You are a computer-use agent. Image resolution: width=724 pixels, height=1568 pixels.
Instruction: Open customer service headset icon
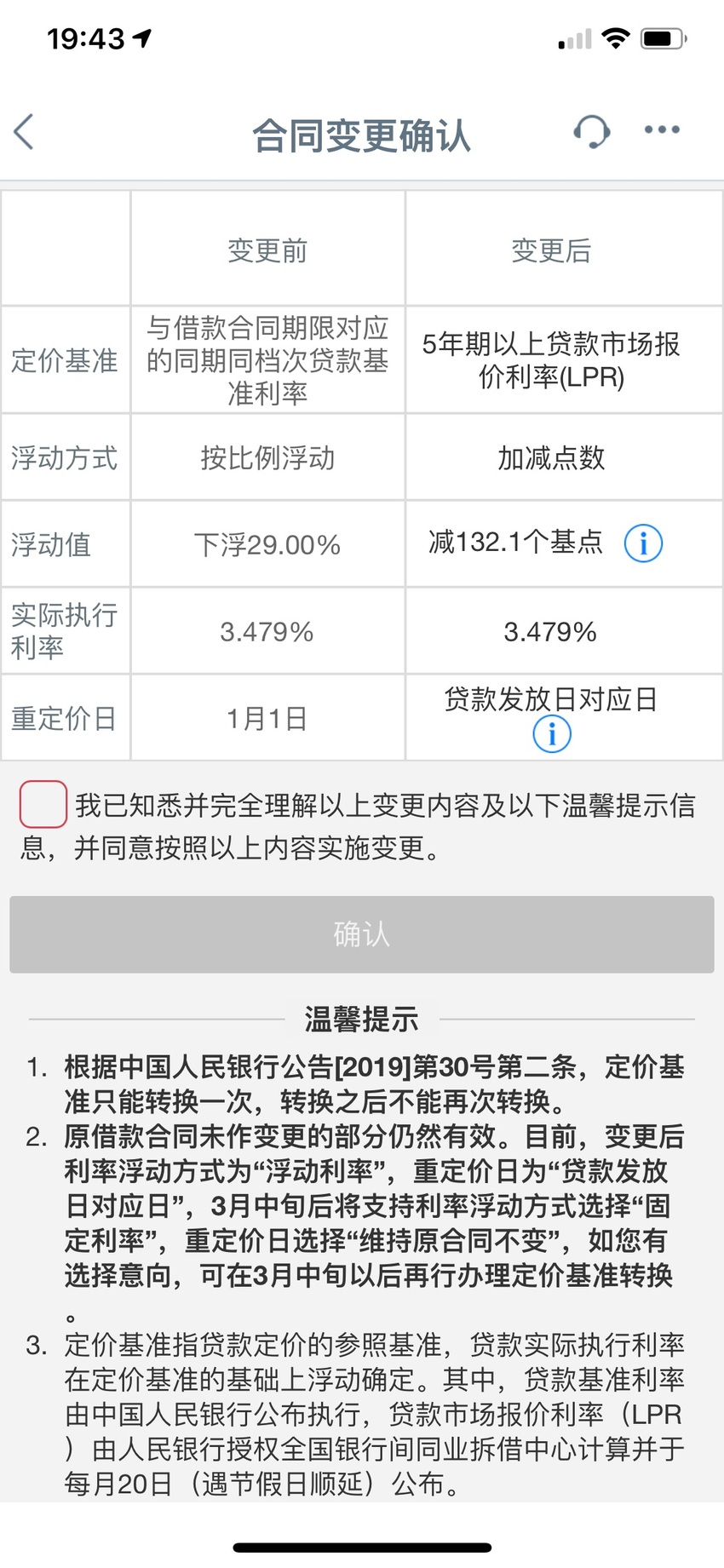591,131
